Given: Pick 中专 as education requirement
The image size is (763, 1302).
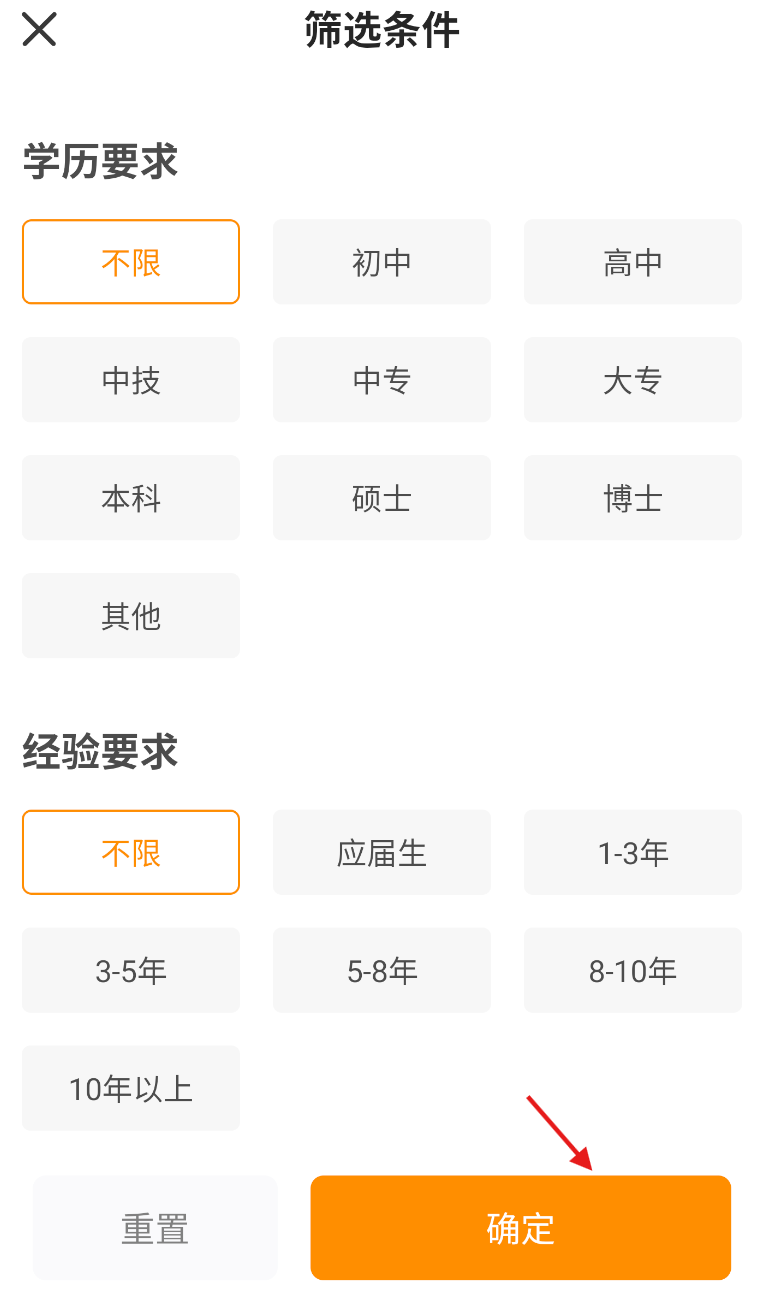Looking at the screenshot, I should coord(382,380).
